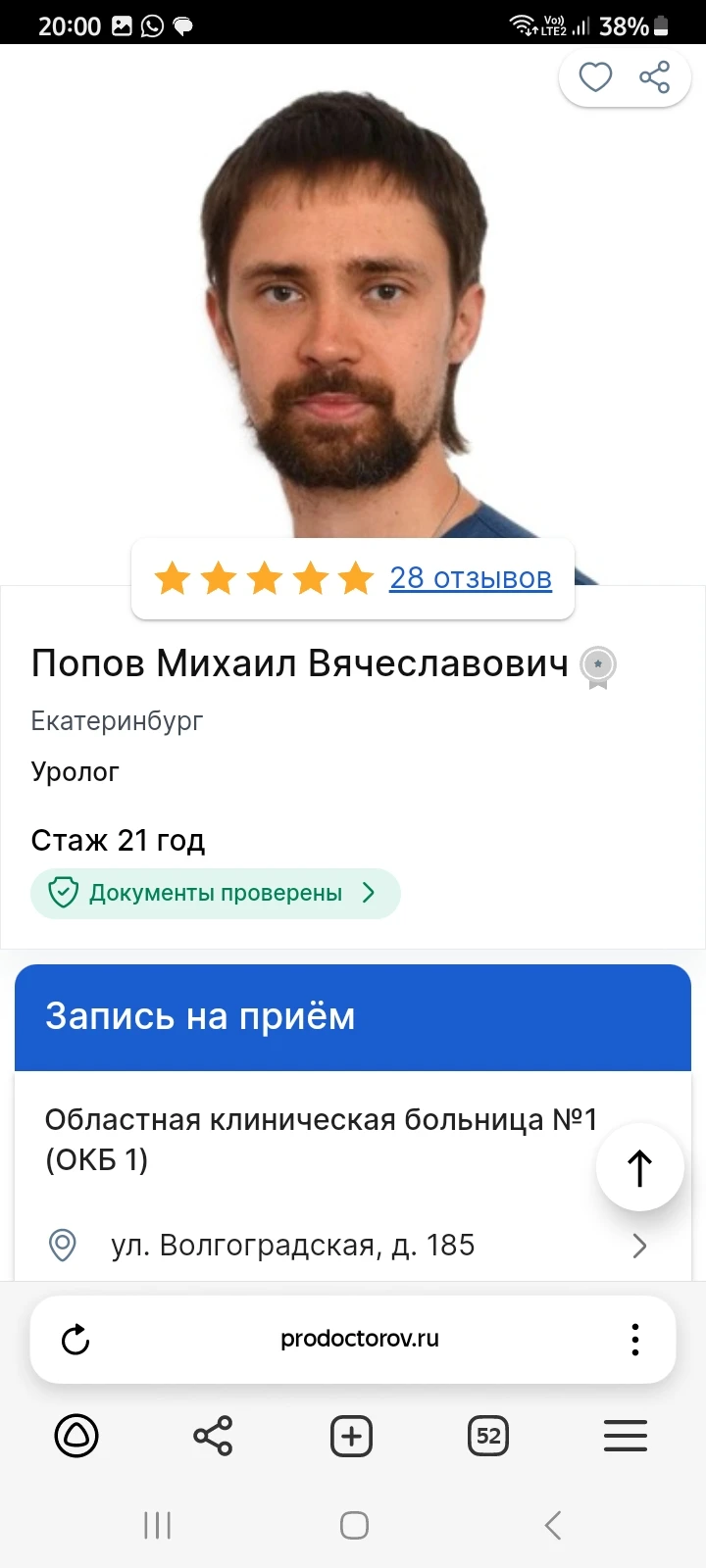Open the 28 отзывов reviews link

coord(470,578)
